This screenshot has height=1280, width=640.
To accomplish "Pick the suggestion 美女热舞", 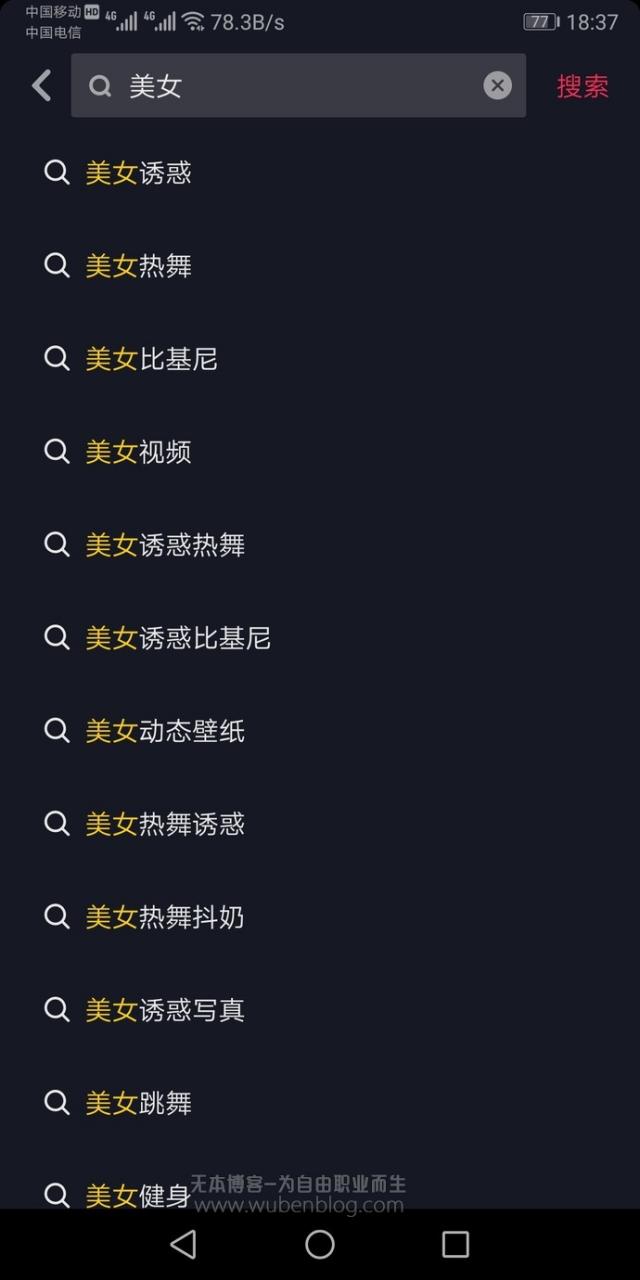I will point(138,266).
